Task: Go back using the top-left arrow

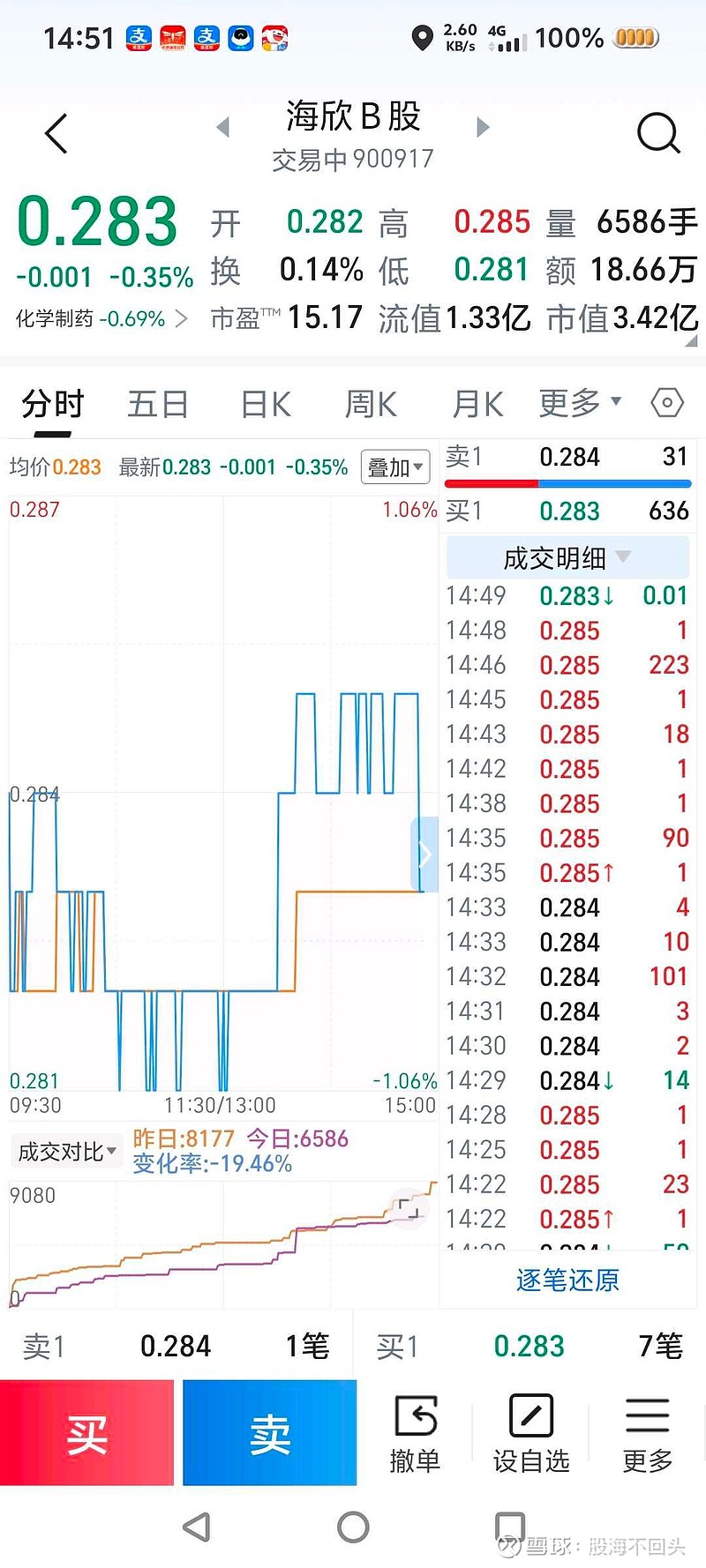Action: point(56,134)
